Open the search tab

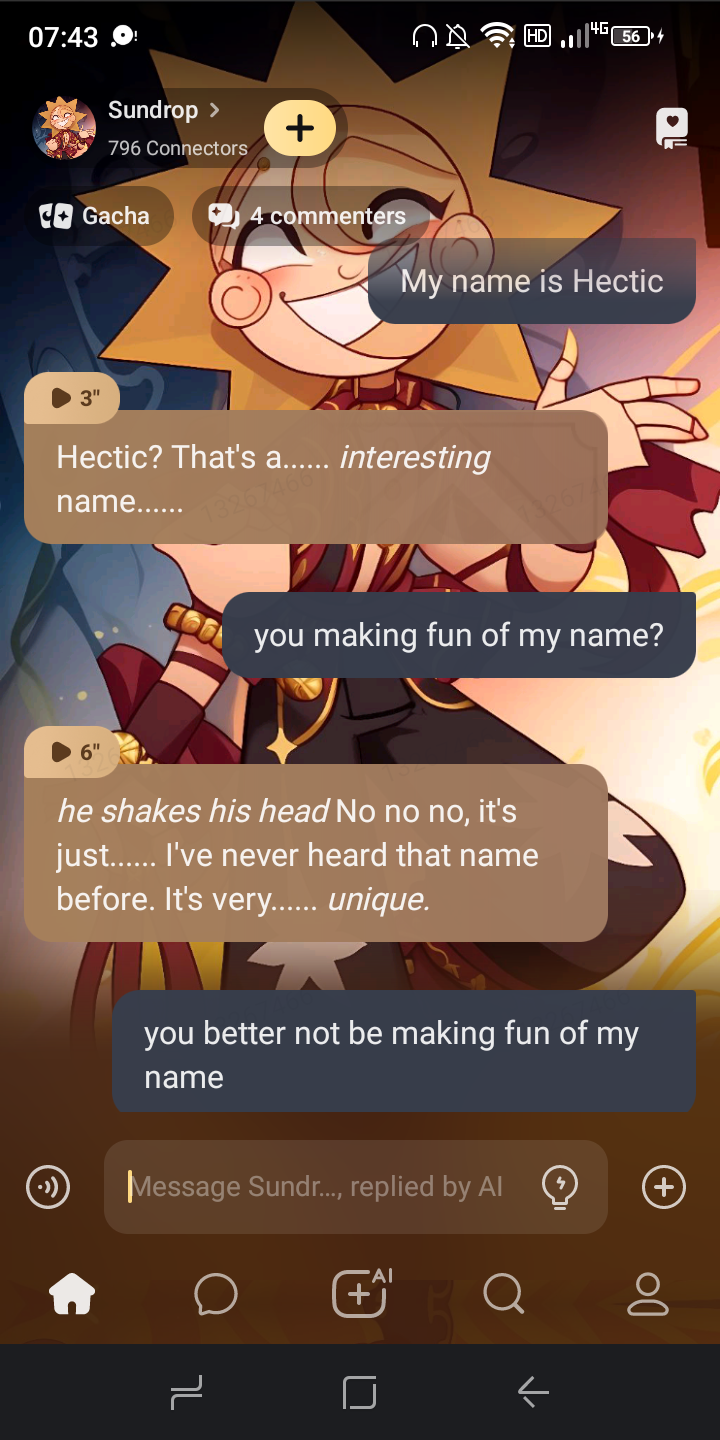click(x=503, y=1295)
